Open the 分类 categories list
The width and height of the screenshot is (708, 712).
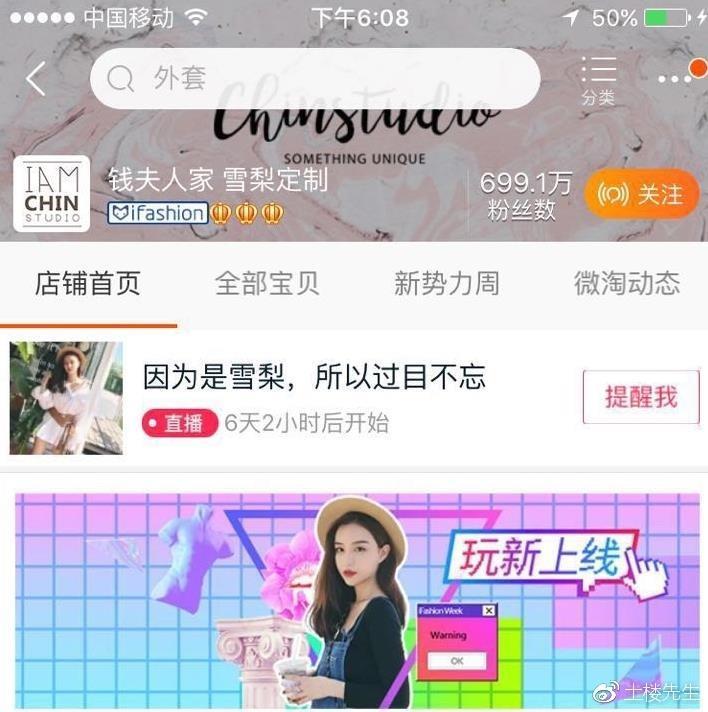(598, 80)
